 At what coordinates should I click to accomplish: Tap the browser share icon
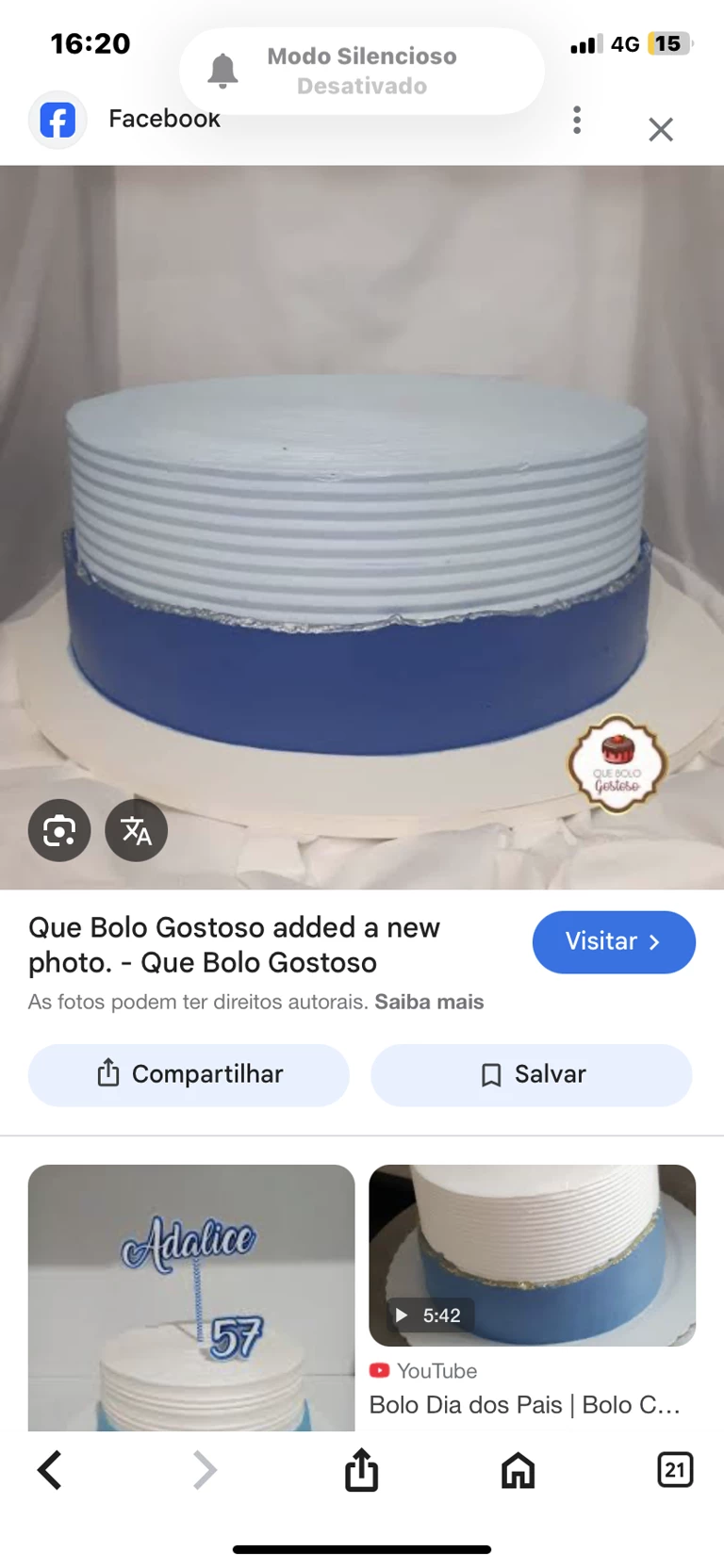click(361, 1469)
